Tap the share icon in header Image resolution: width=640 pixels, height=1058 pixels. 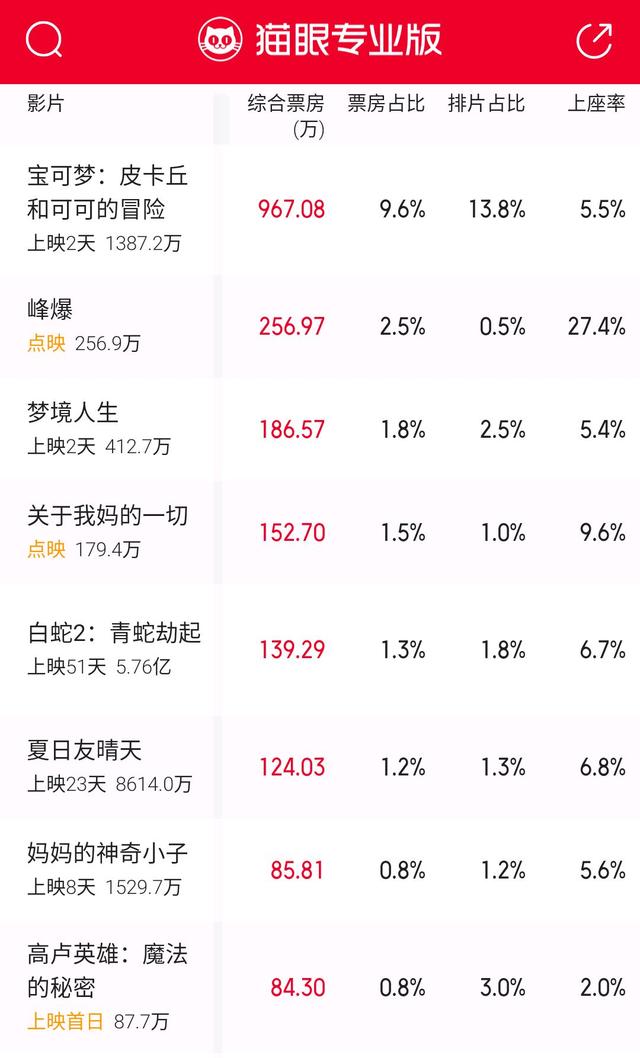(x=594, y=40)
